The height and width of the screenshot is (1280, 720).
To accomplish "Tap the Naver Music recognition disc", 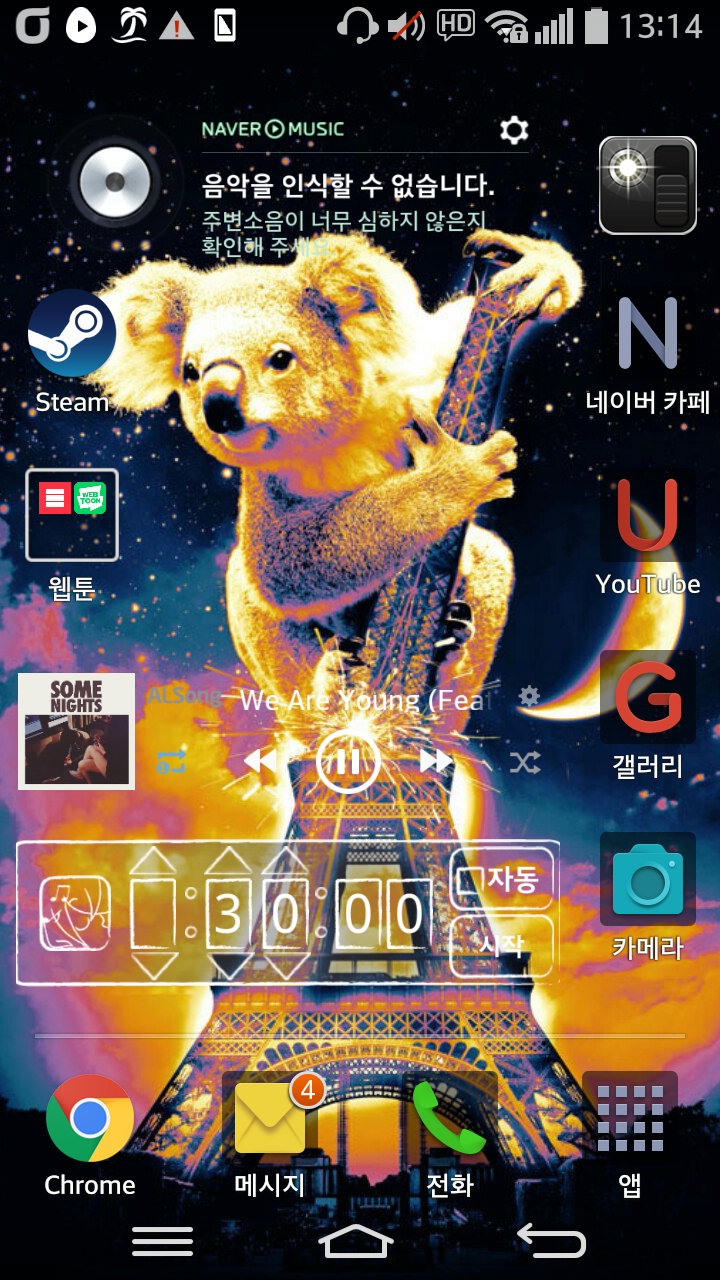I will [115, 183].
